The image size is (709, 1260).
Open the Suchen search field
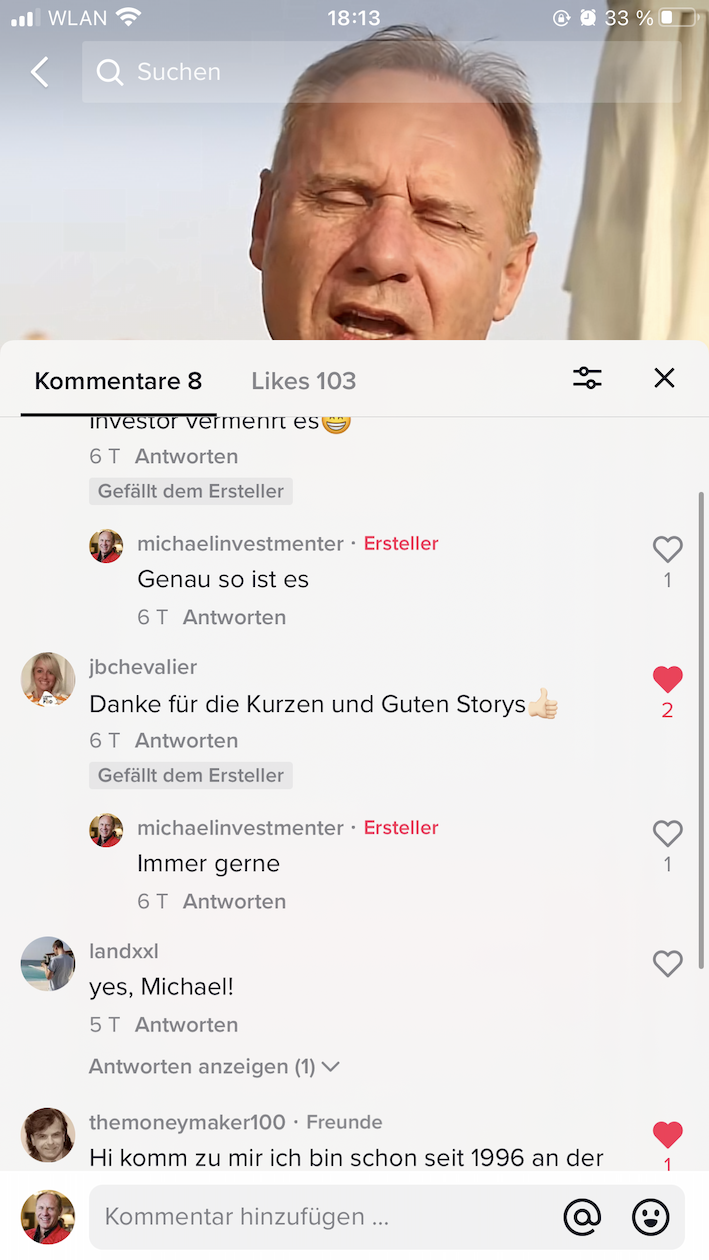380,72
